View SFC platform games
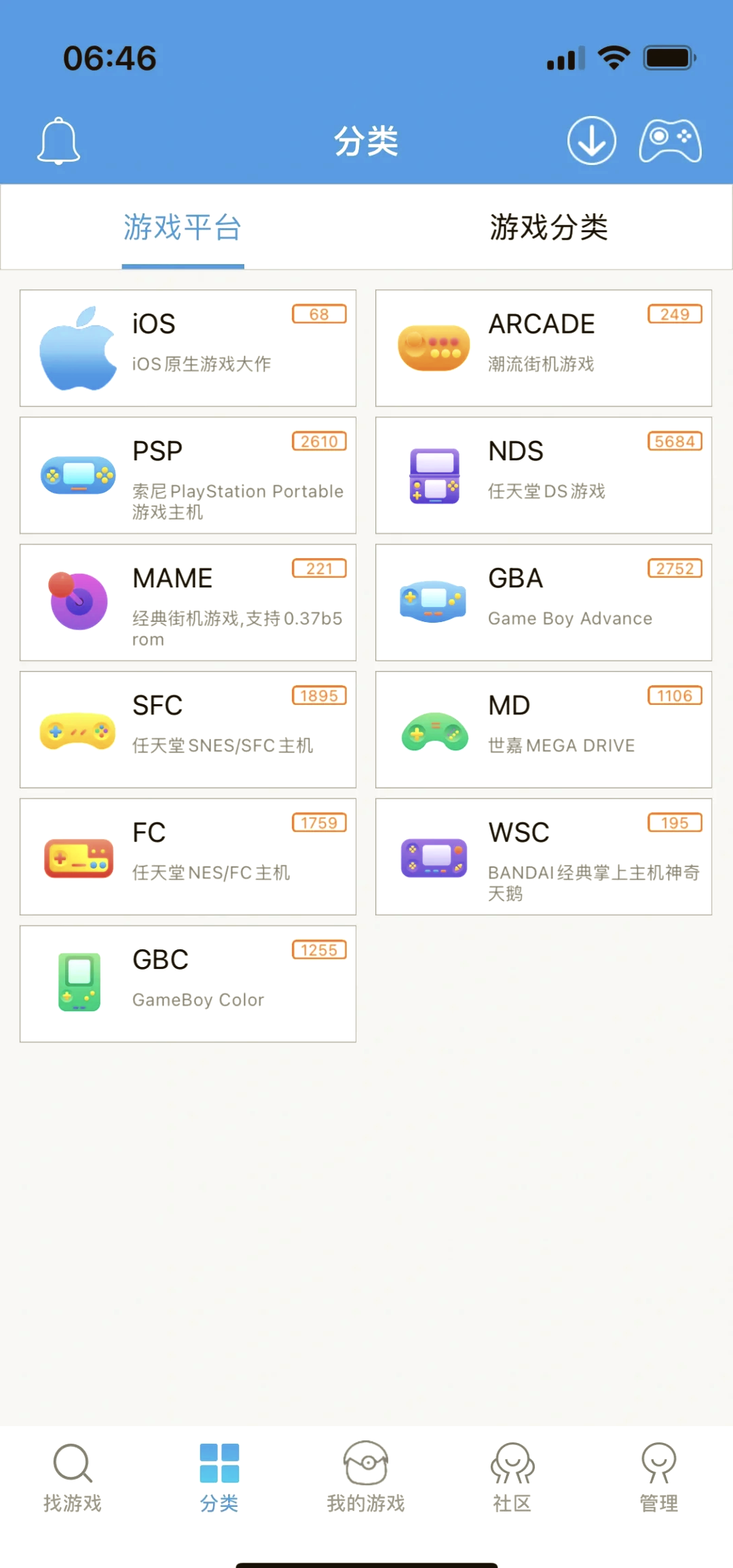Viewport: 733px width, 1568px height. coord(188,729)
